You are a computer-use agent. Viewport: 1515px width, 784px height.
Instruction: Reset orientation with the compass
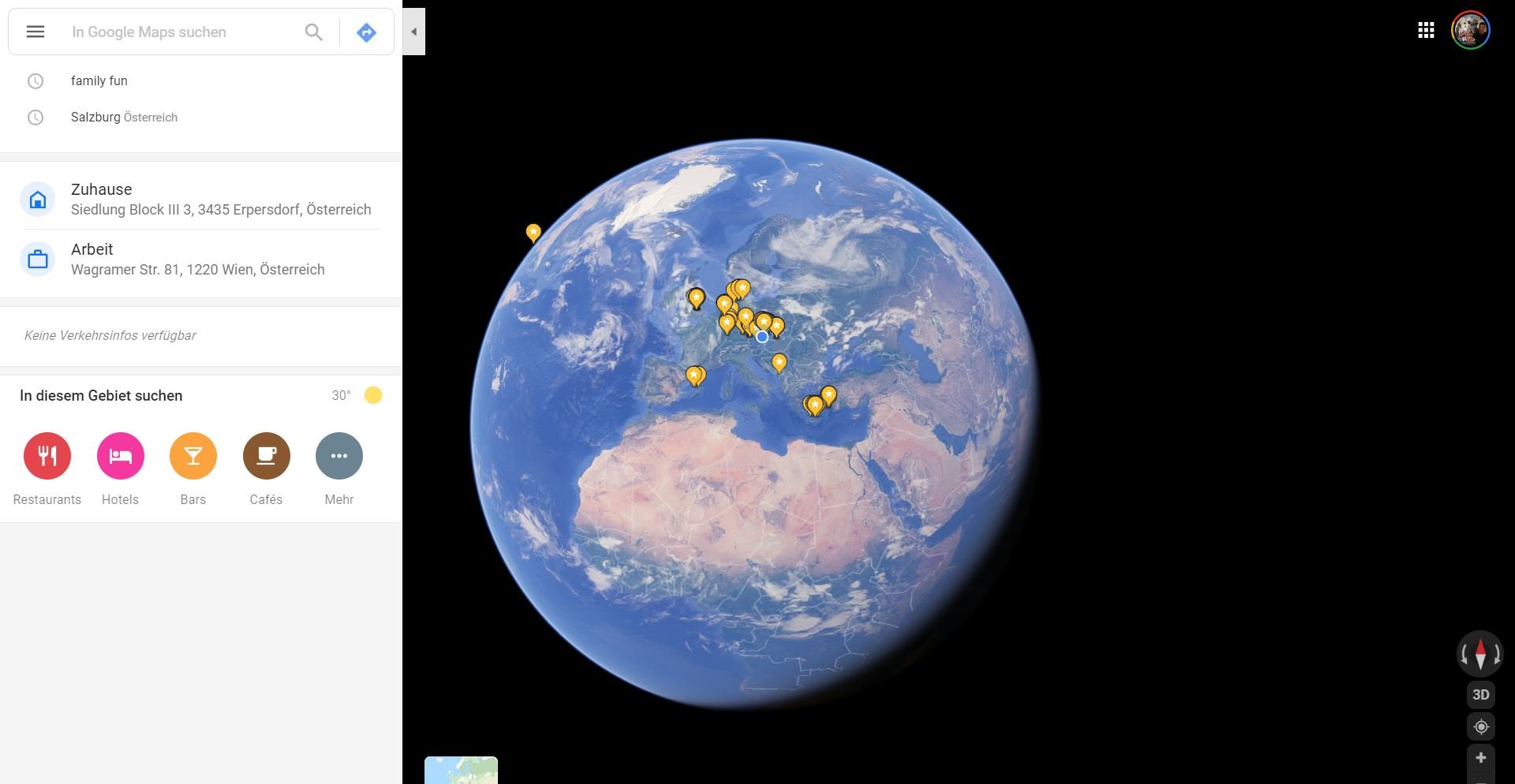1480,654
